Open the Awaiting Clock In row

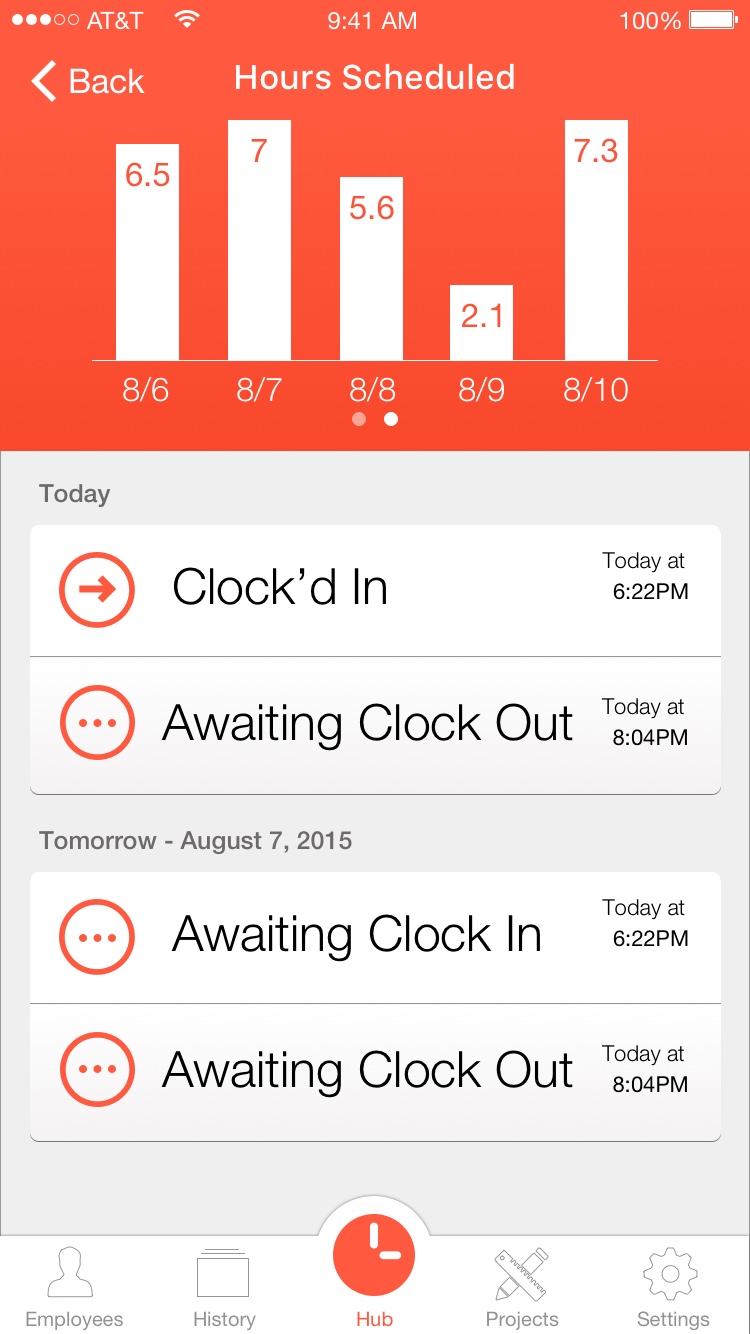tap(375, 937)
